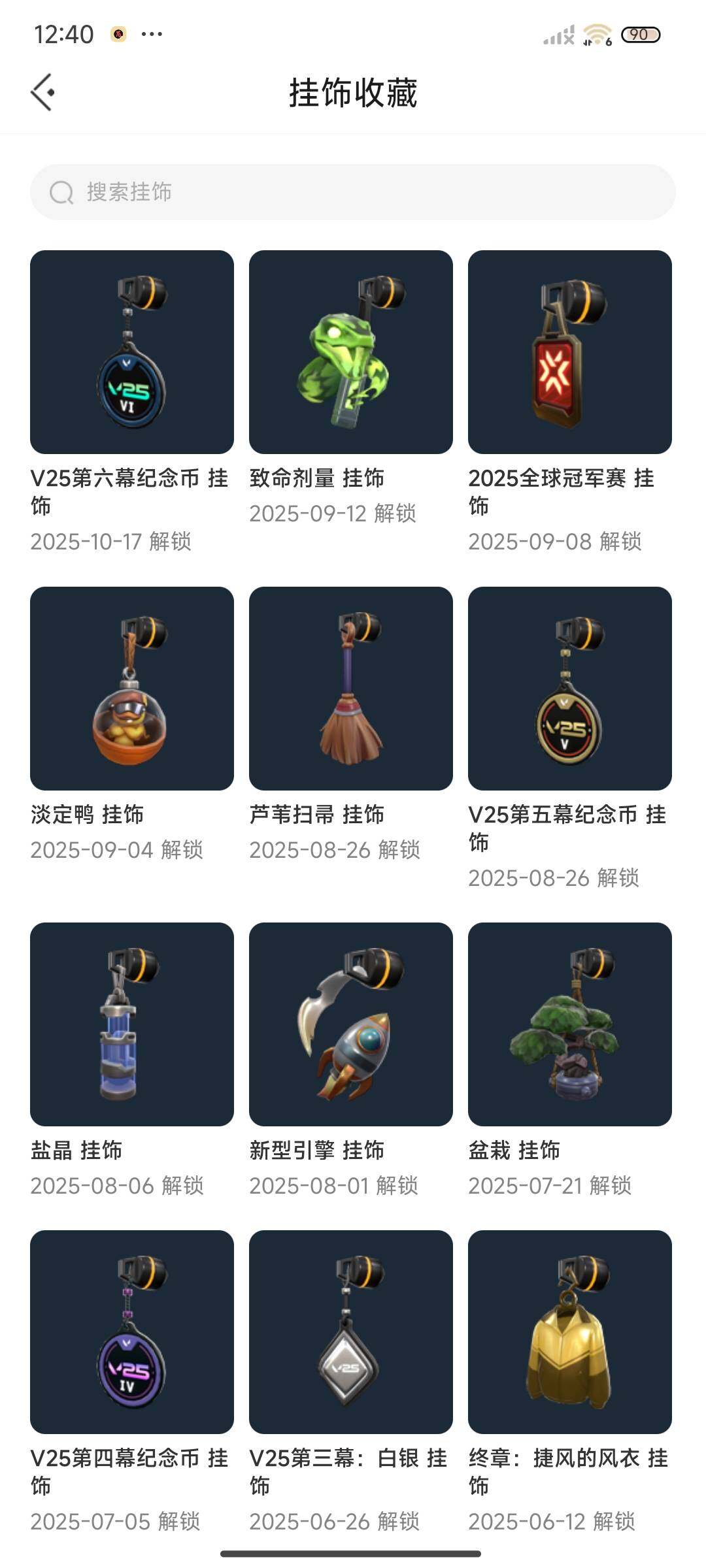Go back from 挂饰收藏 page
Image resolution: width=706 pixels, height=1568 pixels.
[x=42, y=92]
